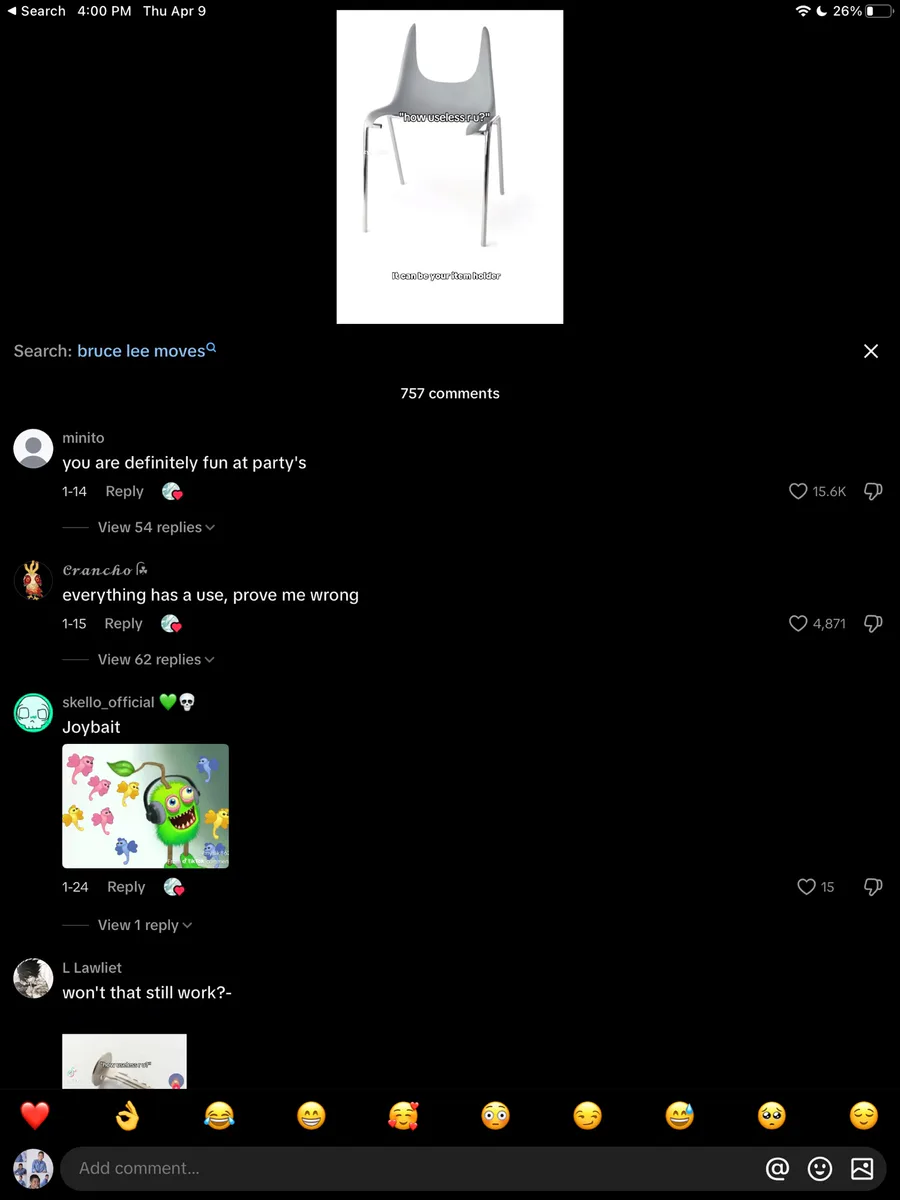The image size is (900, 1200).
Task: Insert the crying-laughing quick emoji
Action: click(x=219, y=1115)
